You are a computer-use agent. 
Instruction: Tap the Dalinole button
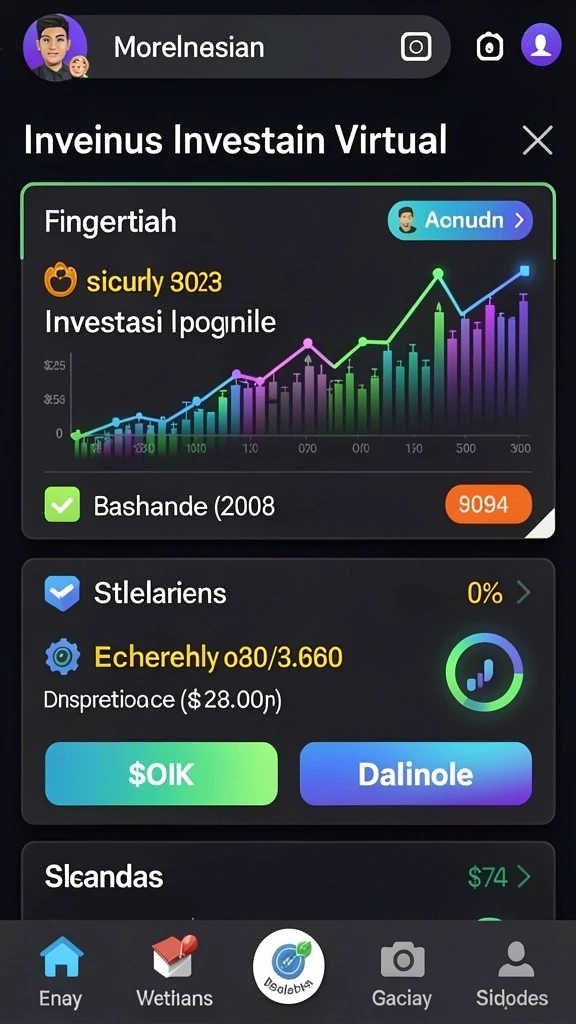tap(416, 774)
